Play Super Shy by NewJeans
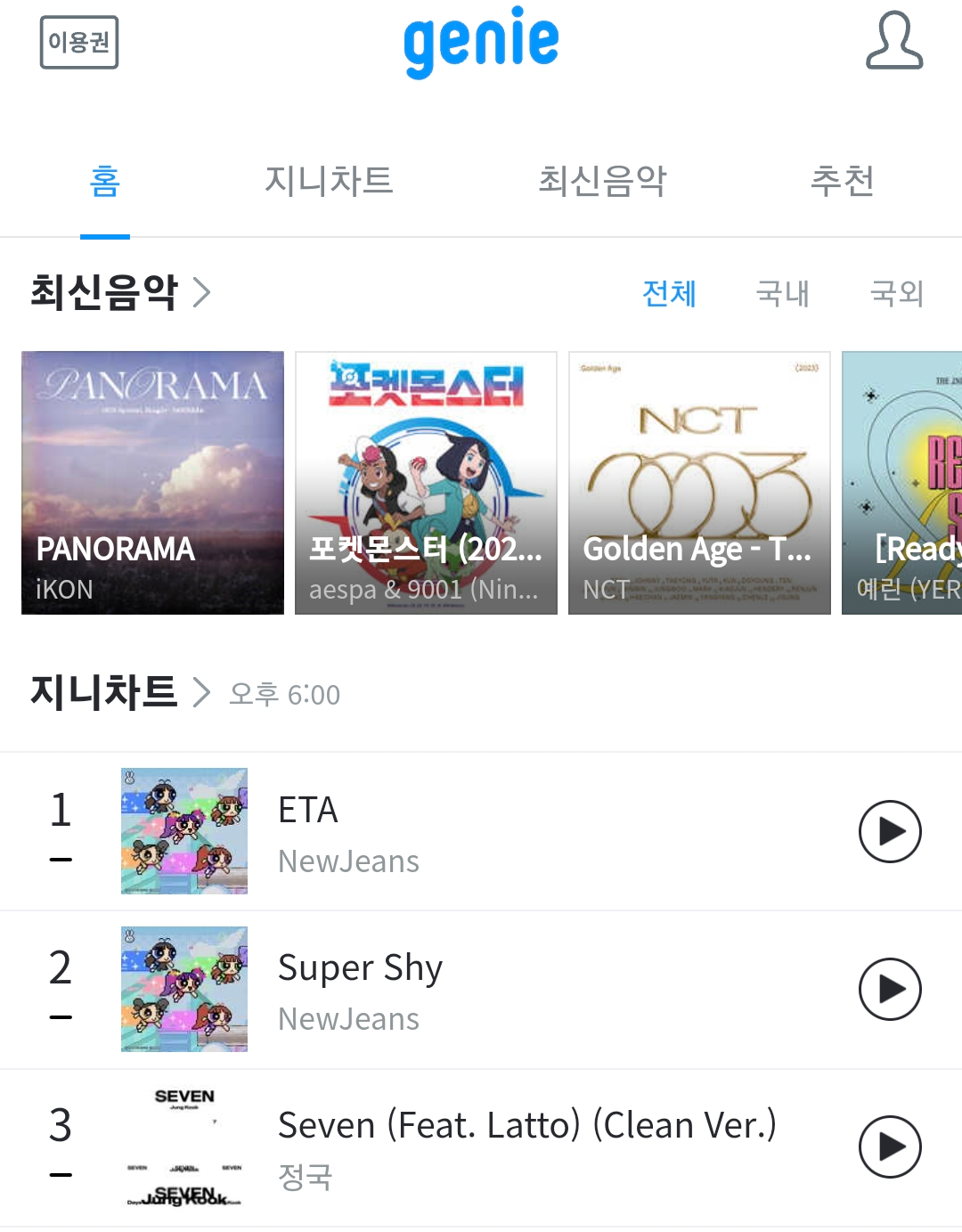The height and width of the screenshot is (1232, 962). (889, 989)
